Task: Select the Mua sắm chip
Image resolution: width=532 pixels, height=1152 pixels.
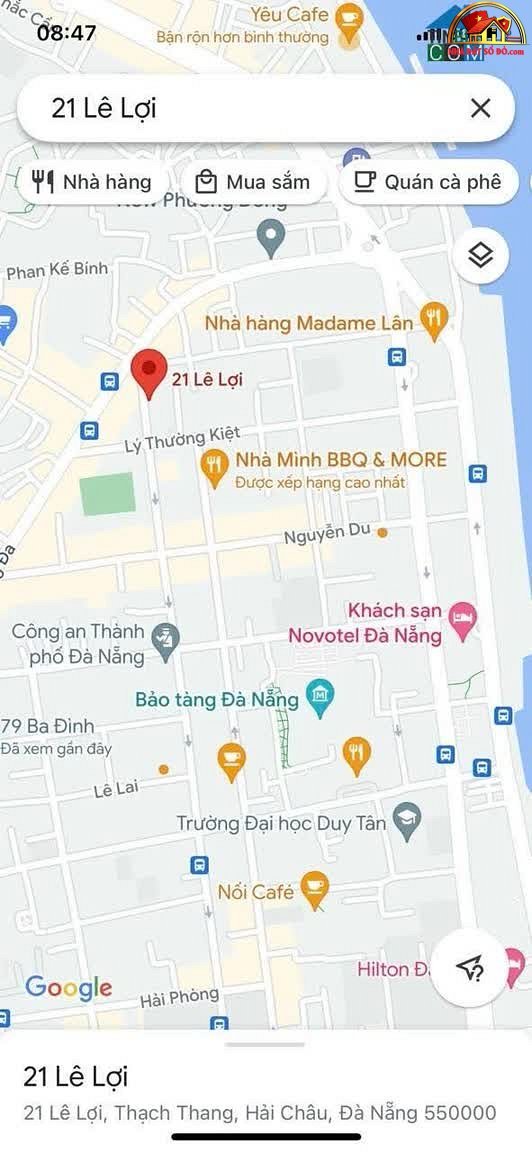Action: pyautogui.click(x=253, y=181)
